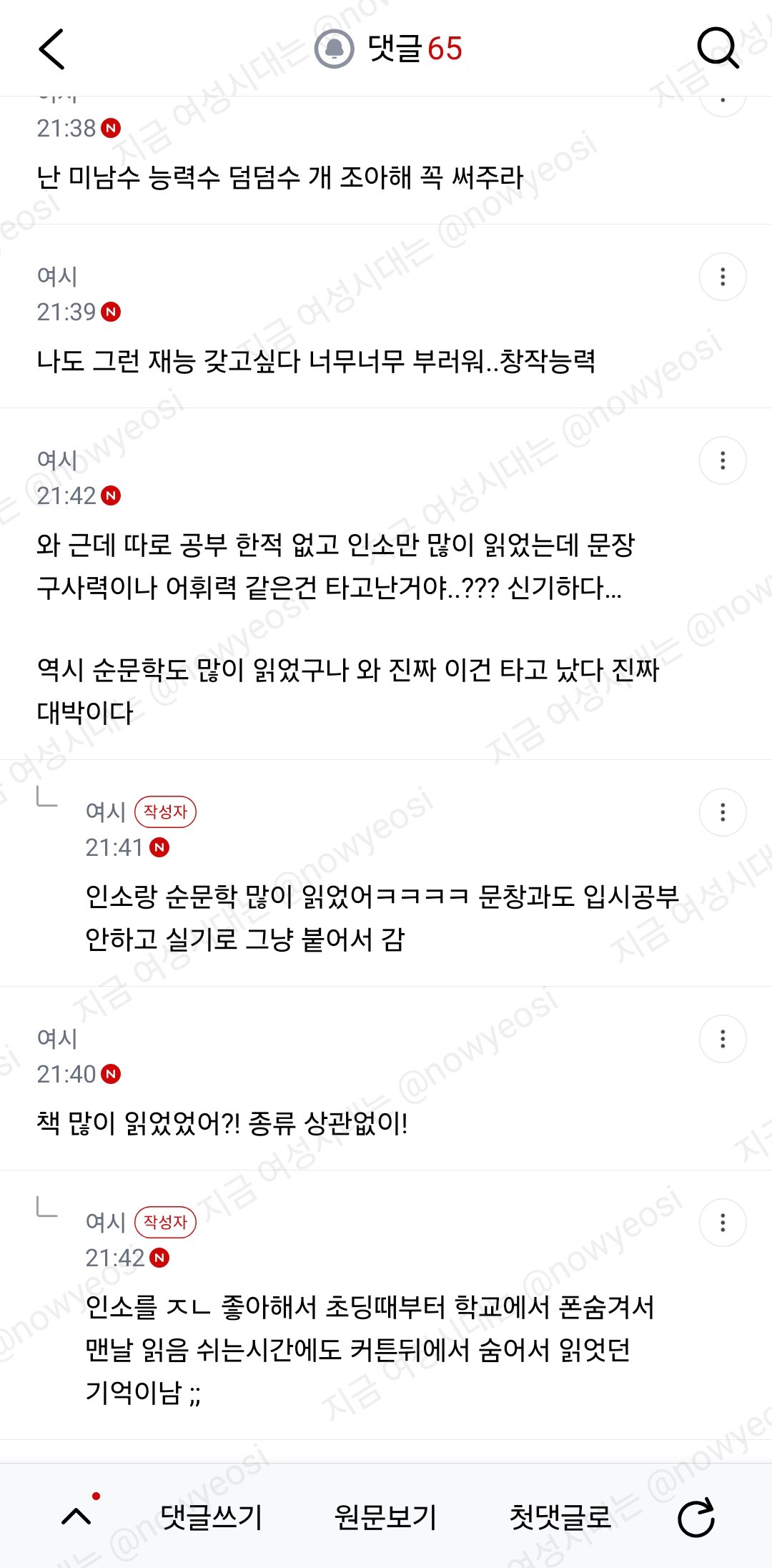772x1568 pixels.
Task: Open options for author's 21:42 reply
Action: (x=723, y=1223)
